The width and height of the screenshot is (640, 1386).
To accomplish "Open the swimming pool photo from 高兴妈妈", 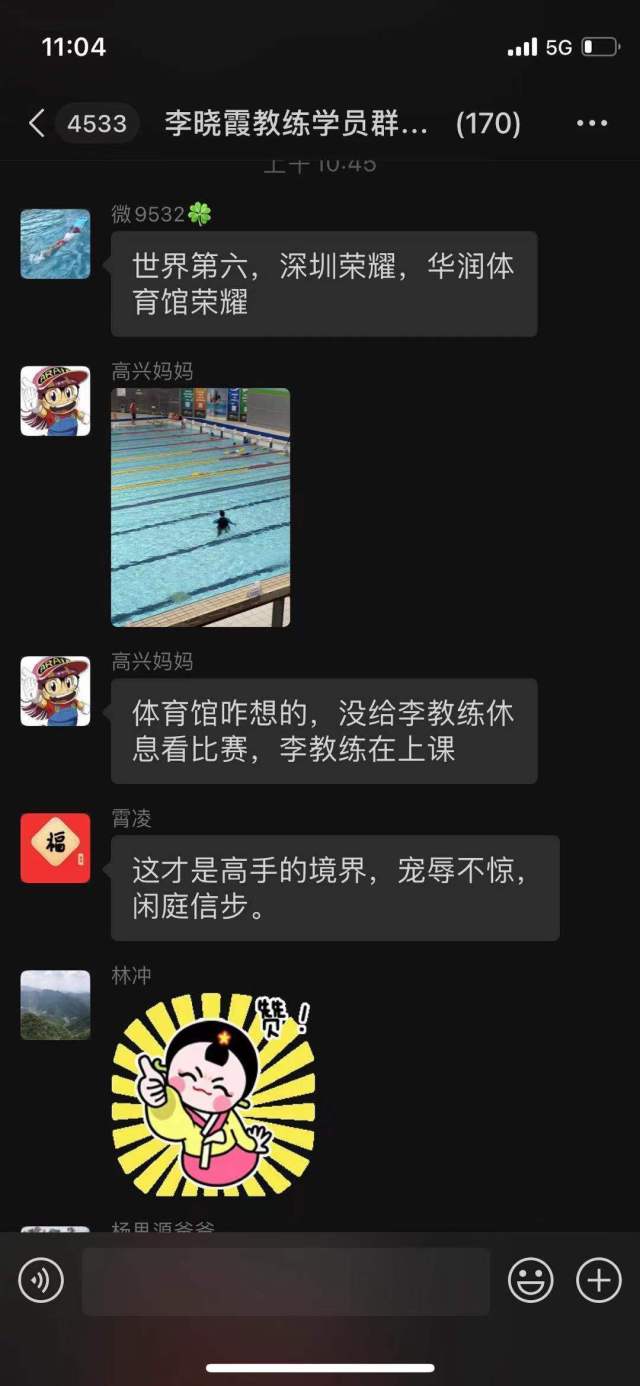I will pyautogui.click(x=200, y=507).
